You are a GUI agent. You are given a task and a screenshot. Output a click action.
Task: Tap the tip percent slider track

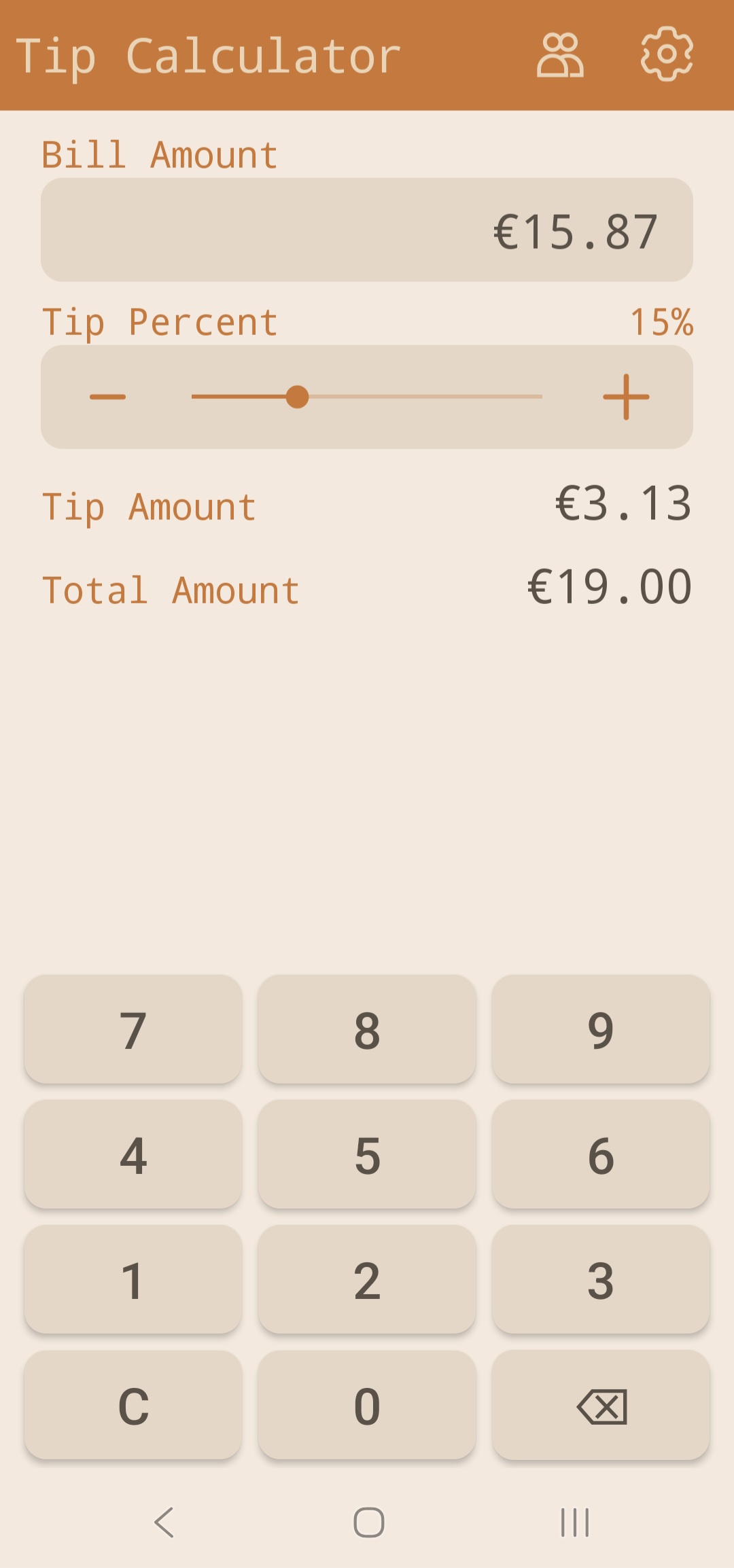[x=421, y=397]
